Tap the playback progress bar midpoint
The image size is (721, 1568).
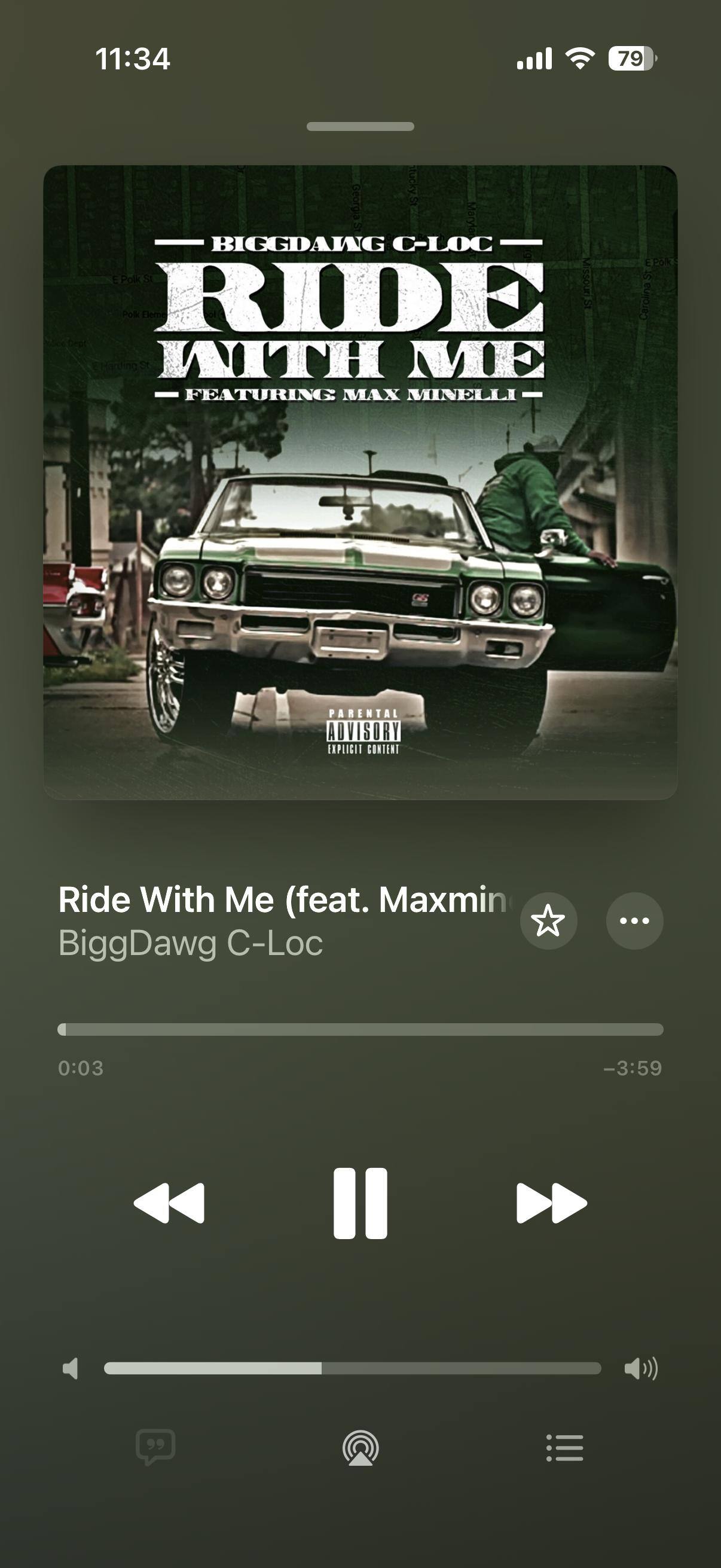pos(360,1029)
